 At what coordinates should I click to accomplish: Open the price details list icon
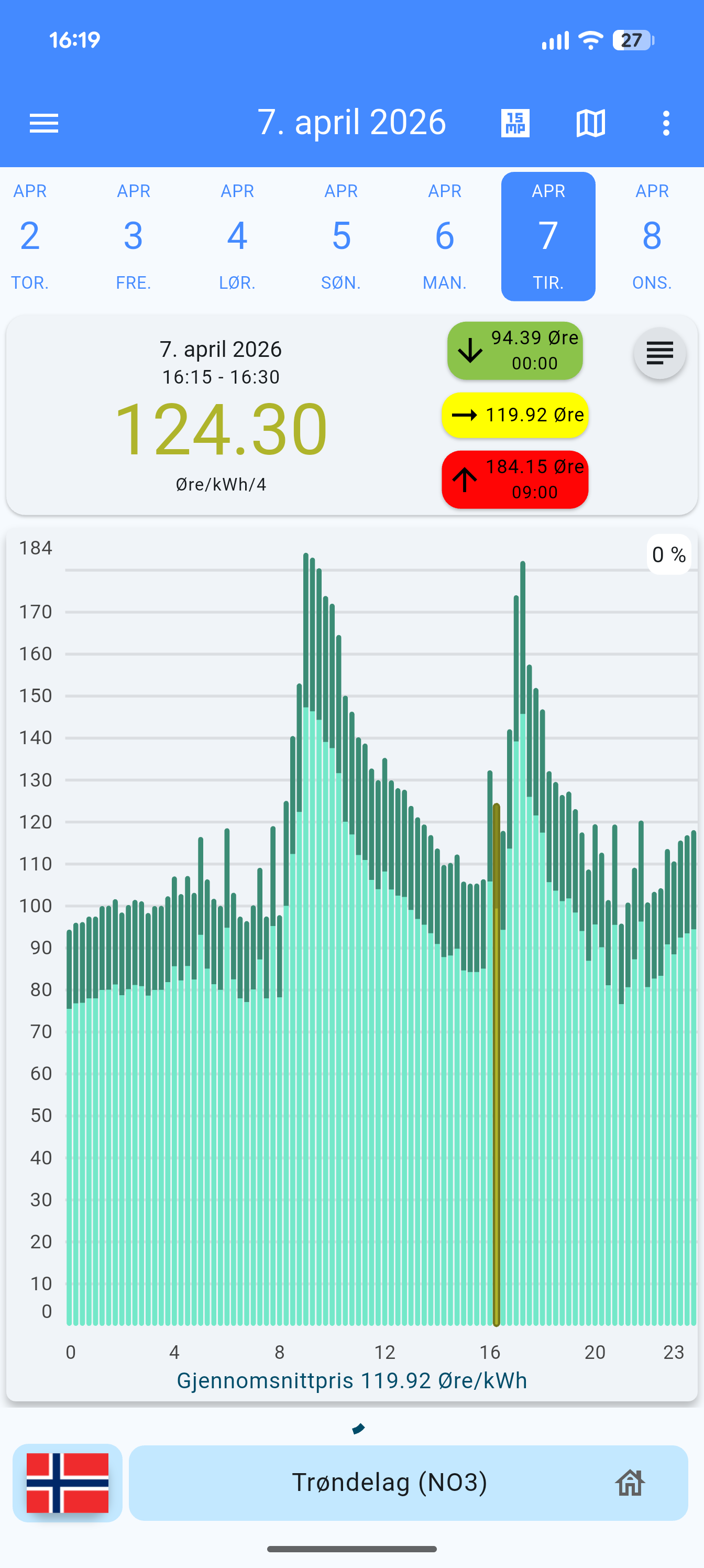point(659,353)
